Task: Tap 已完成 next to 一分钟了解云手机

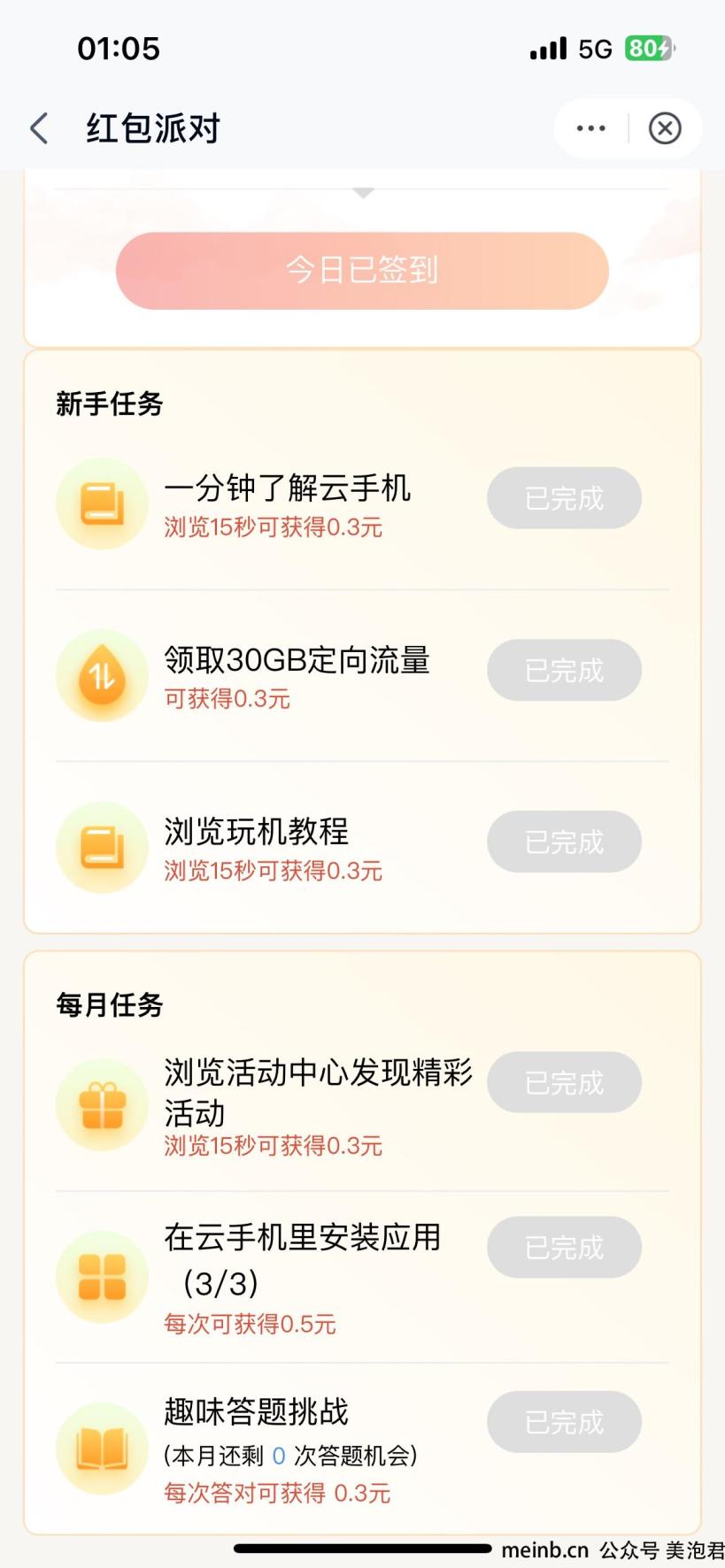Action: point(564,498)
